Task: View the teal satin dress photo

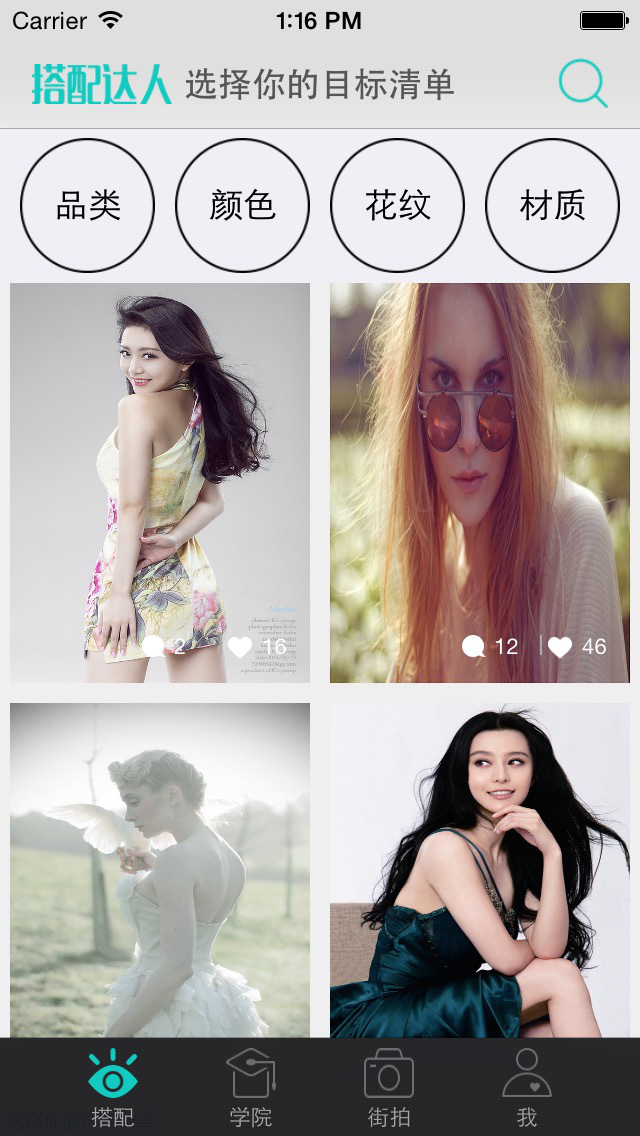Action: tap(480, 870)
